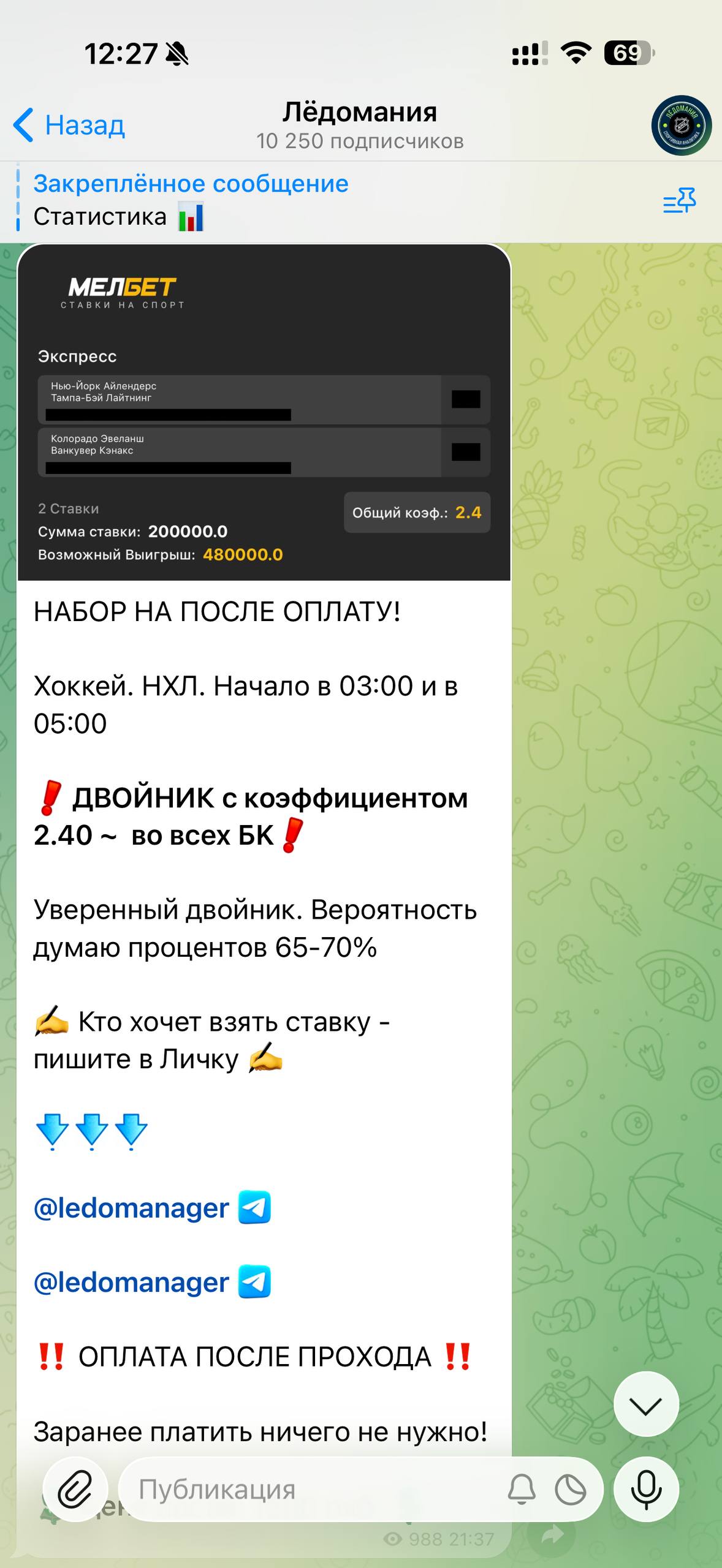
Task: Open the attachment paperclip
Action: coord(75,1490)
